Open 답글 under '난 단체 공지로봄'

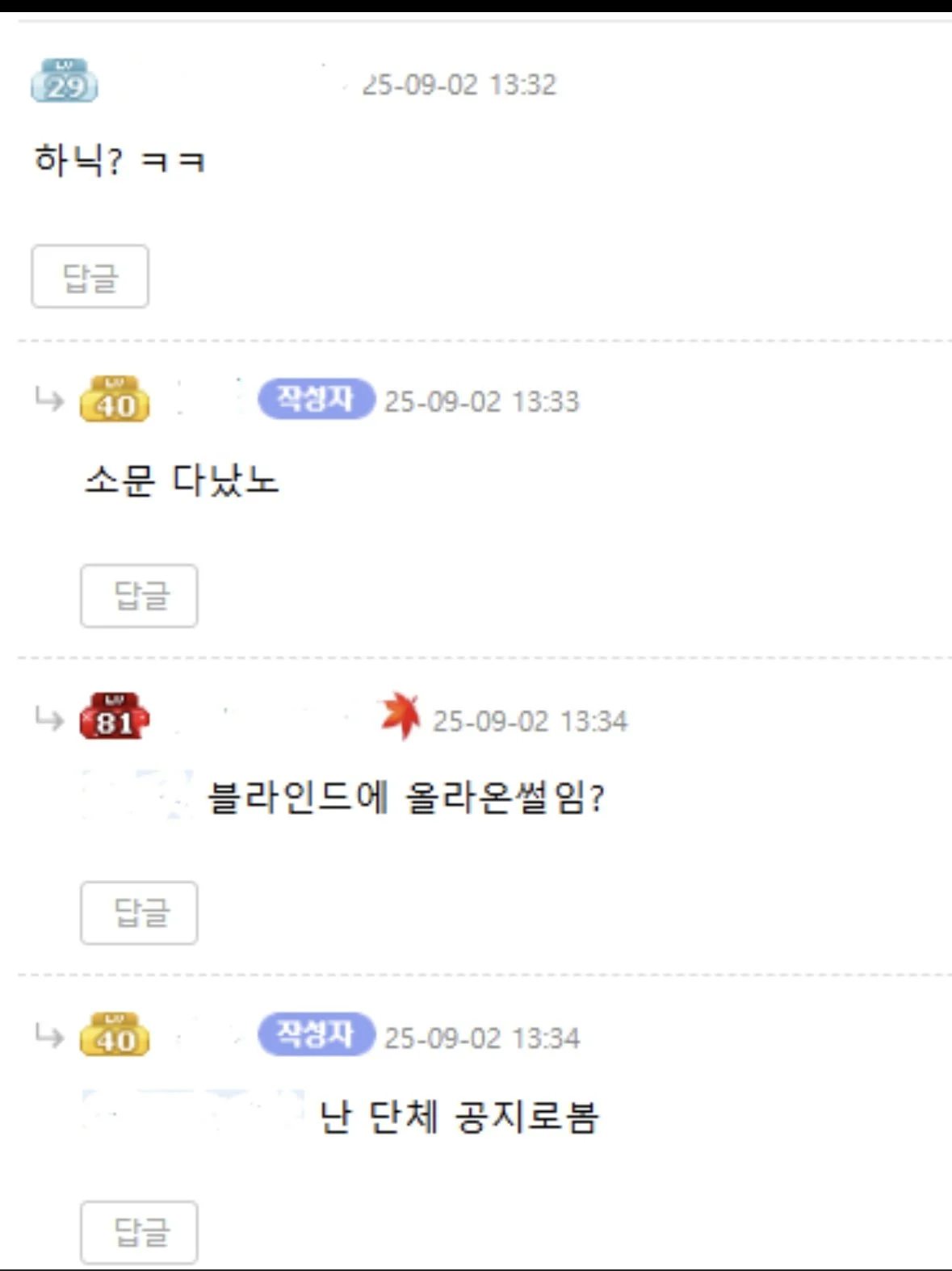[x=139, y=1232]
